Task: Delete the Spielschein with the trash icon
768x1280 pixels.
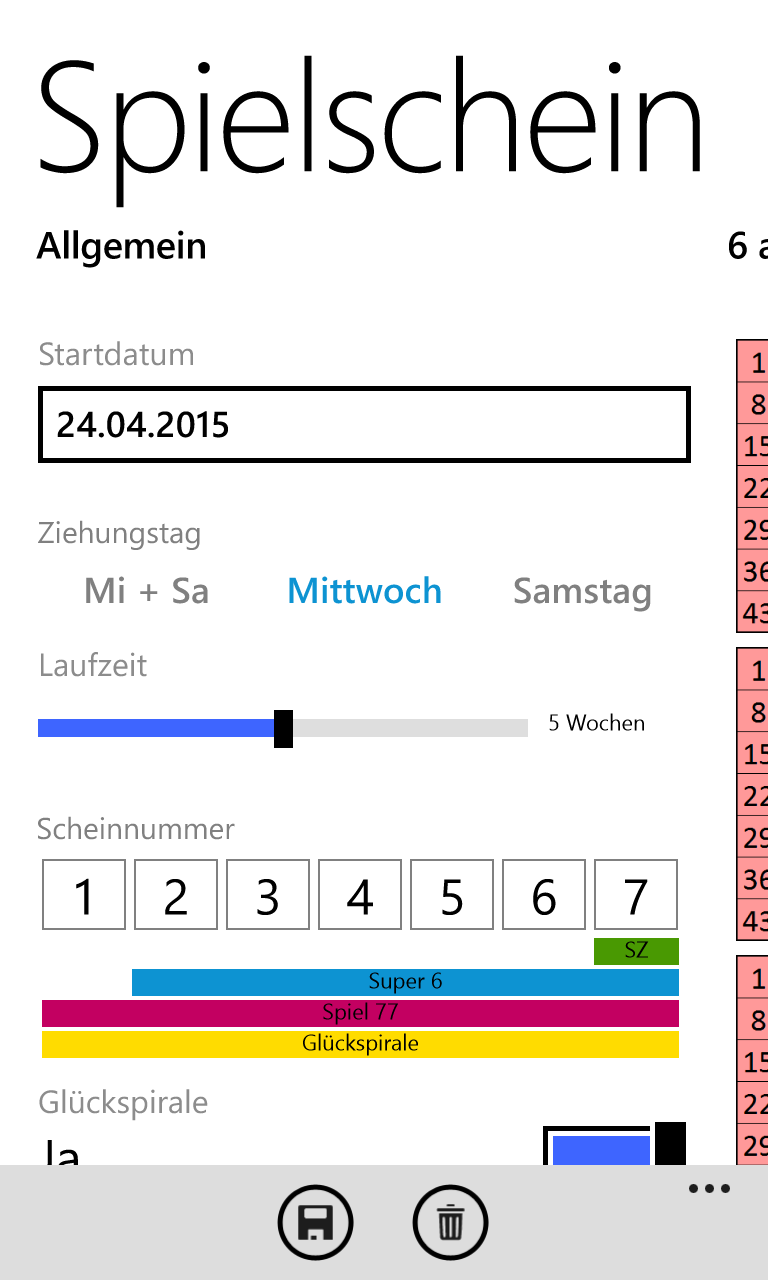Action: point(451,1222)
